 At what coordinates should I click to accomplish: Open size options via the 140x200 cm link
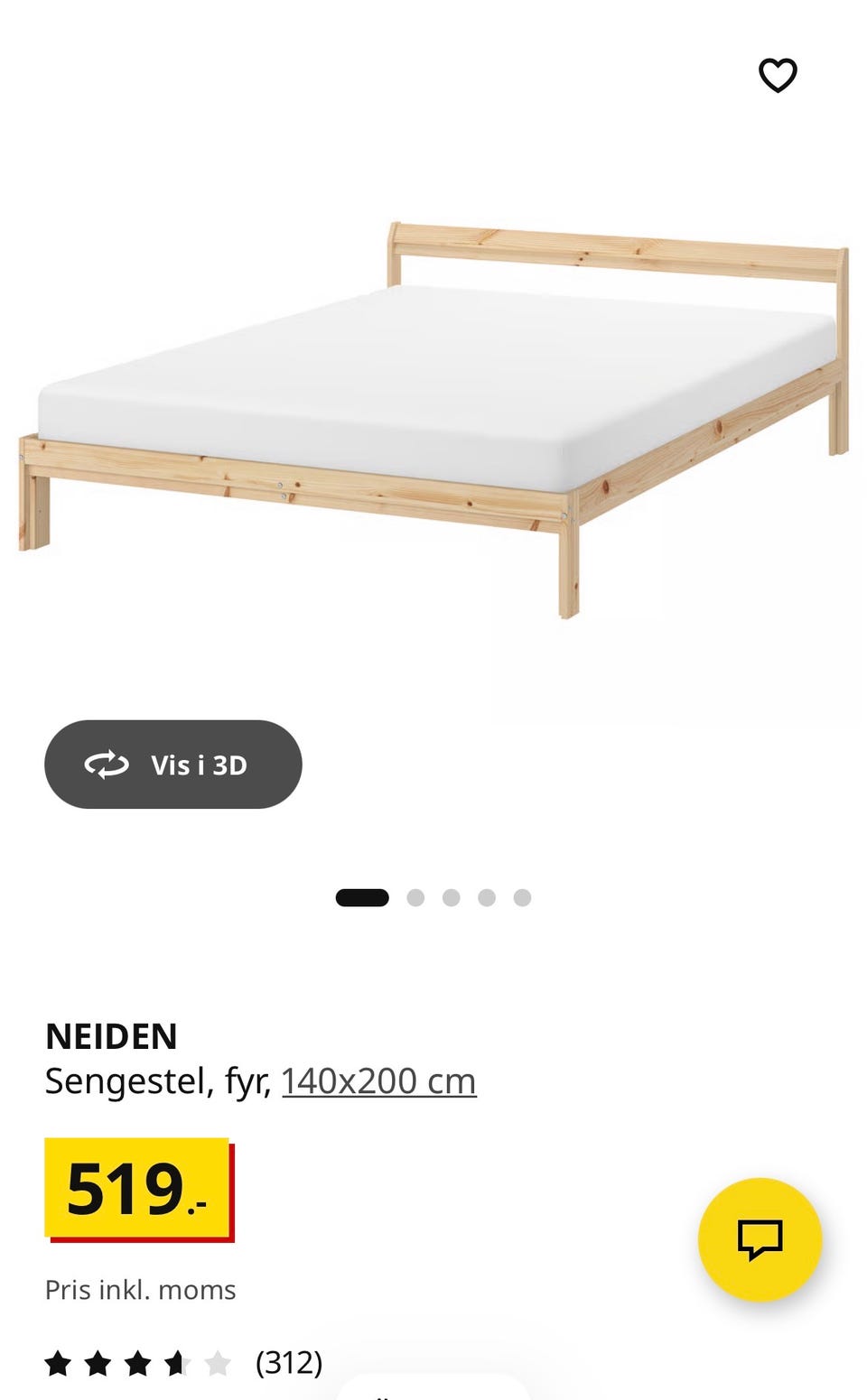(378, 1080)
